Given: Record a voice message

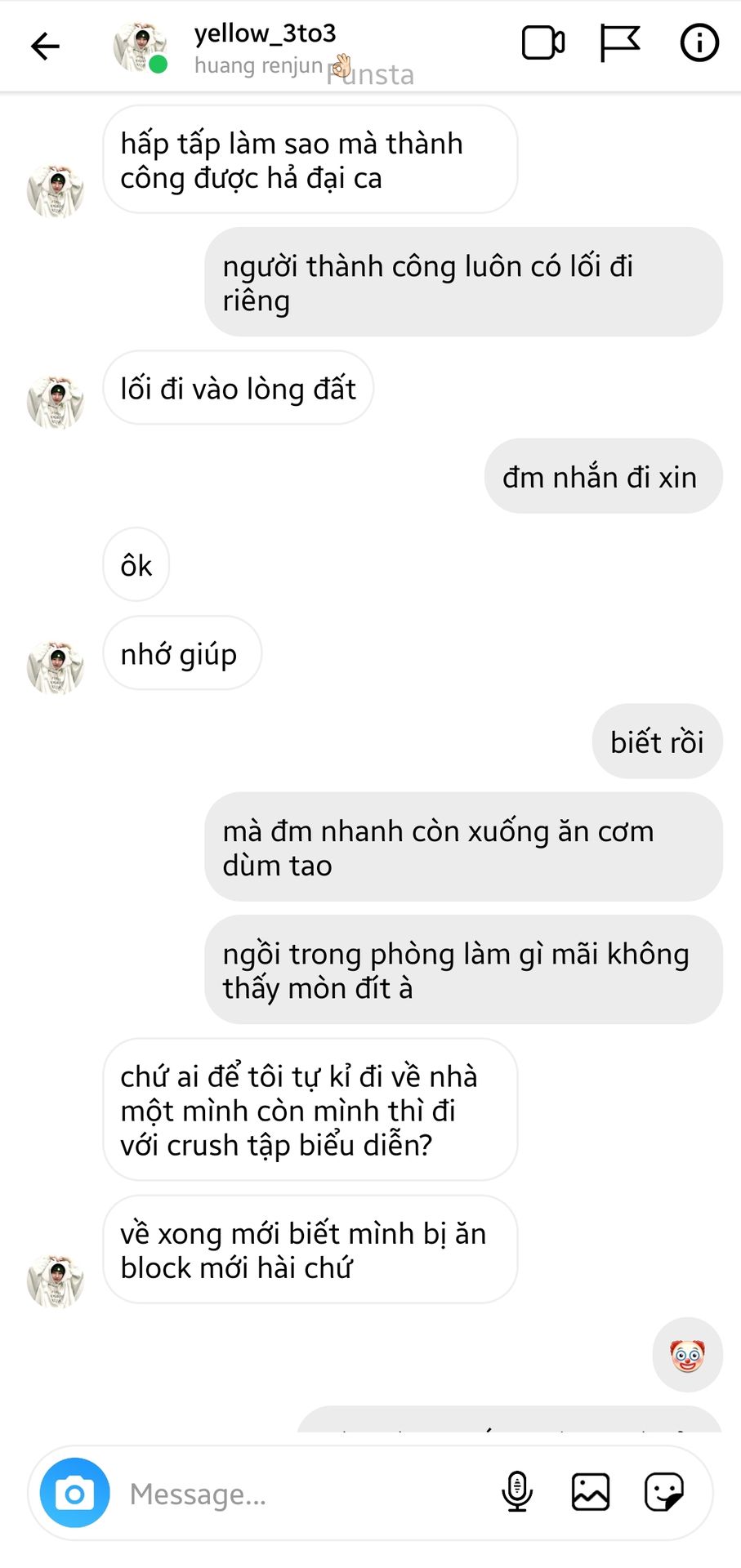Looking at the screenshot, I should tap(516, 1492).
